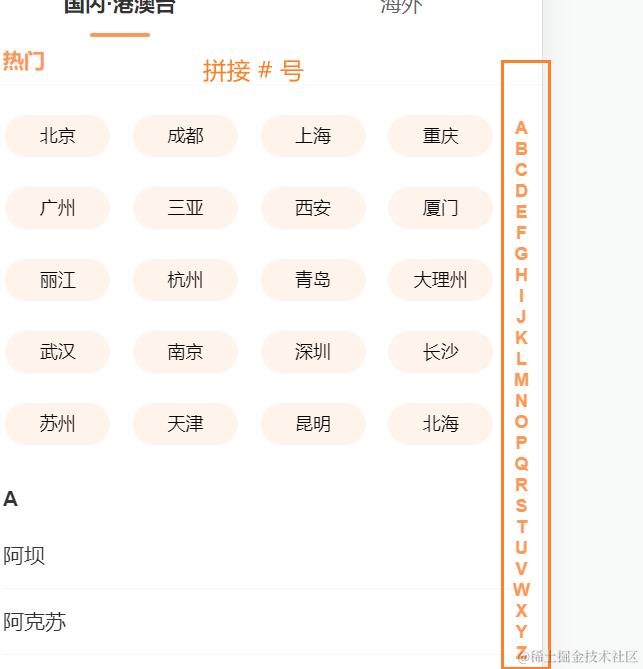Jump to letter S in the index

point(521,506)
